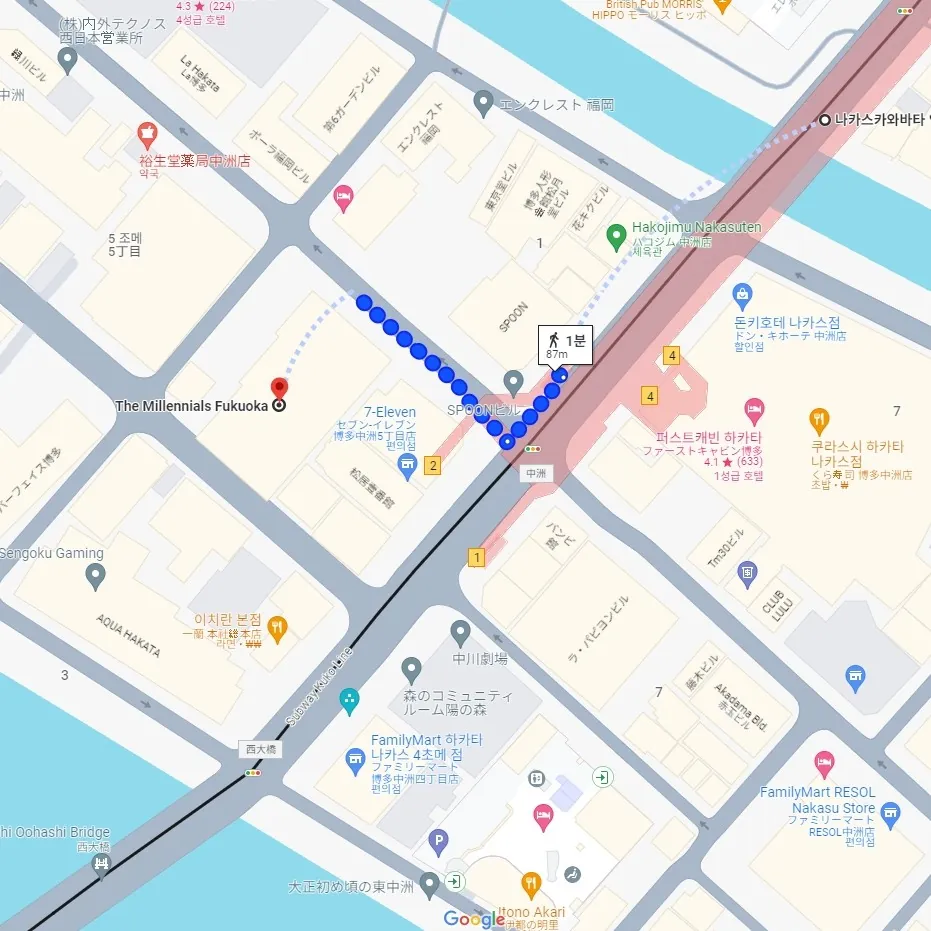Tap the Itono Akari restaurant pin
Viewport: 931px width, 931px height.
(x=531, y=885)
